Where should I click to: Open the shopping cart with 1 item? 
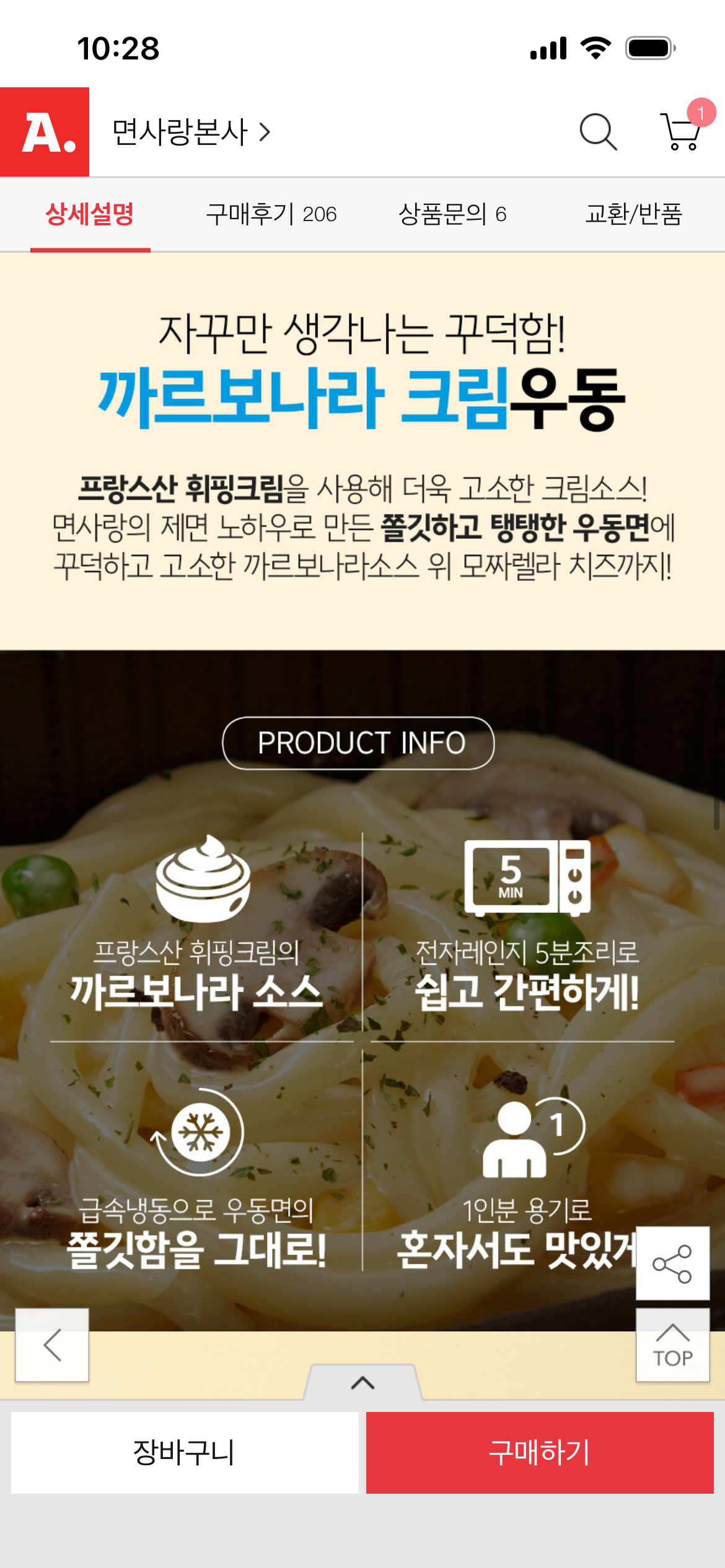681,132
